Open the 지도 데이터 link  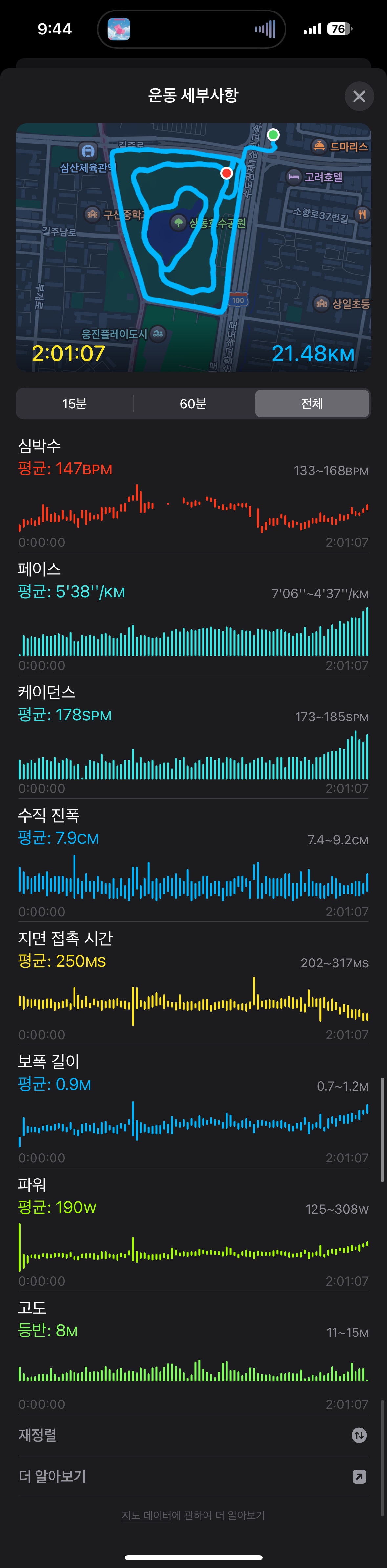pyautogui.click(x=146, y=1515)
